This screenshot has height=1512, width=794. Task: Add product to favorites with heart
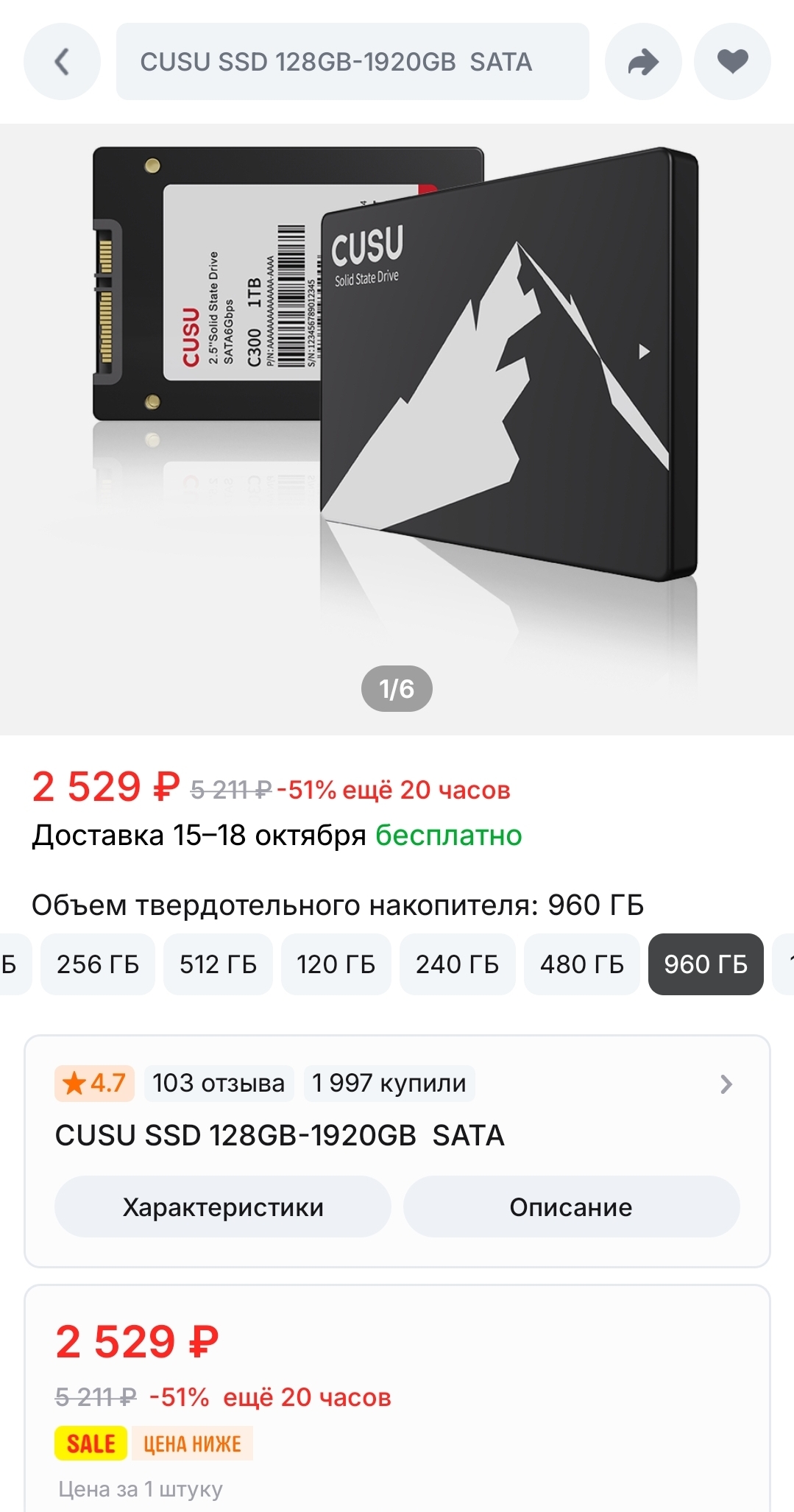click(732, 62)
